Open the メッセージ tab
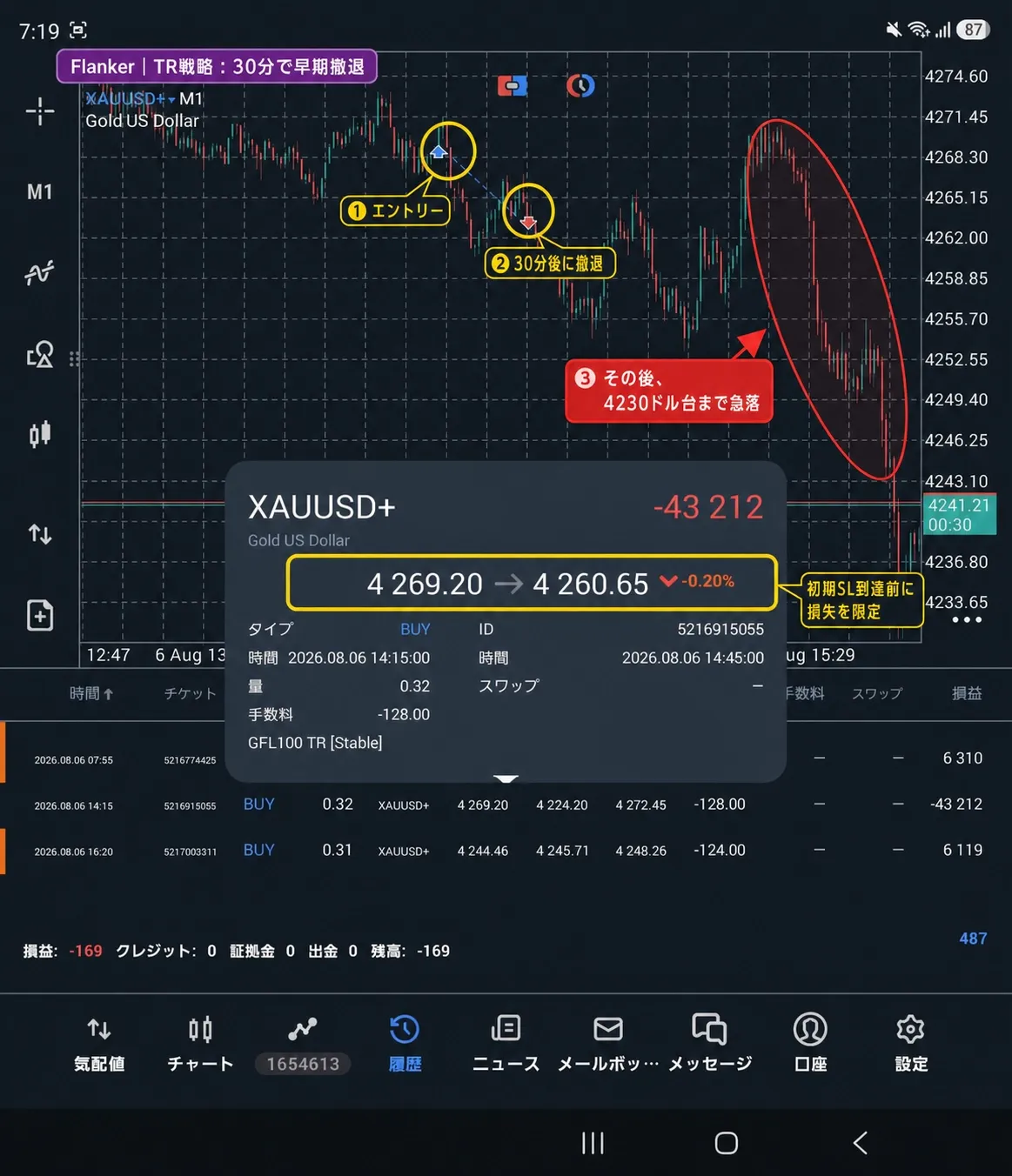 pyautogui.click(x=709, y=1044)
